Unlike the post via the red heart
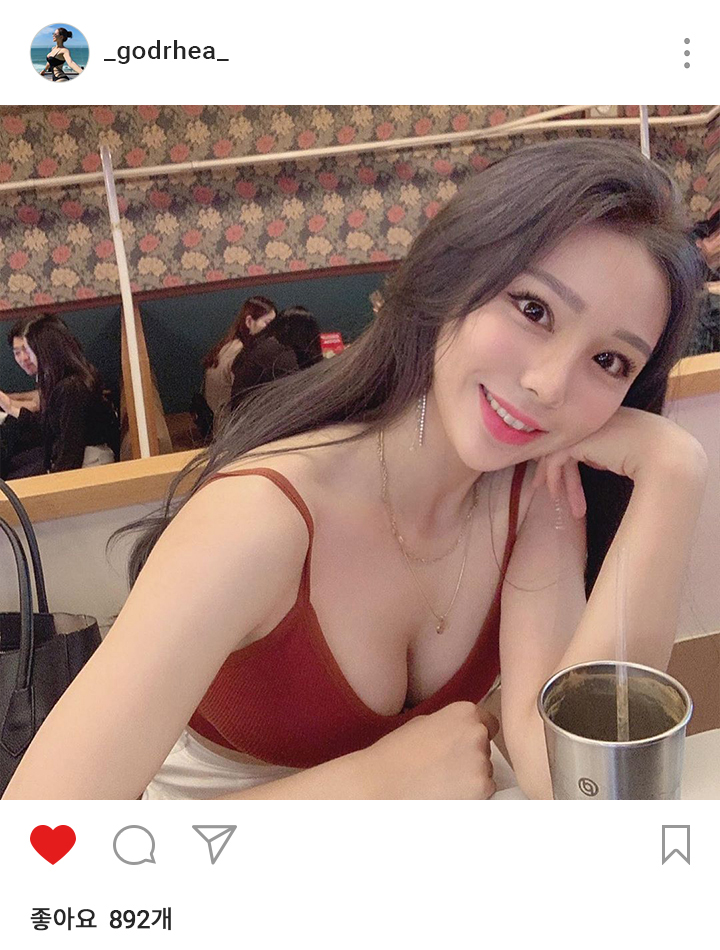Image resolution: width=720 pixels, height=950 pixels. coord(53,845)
